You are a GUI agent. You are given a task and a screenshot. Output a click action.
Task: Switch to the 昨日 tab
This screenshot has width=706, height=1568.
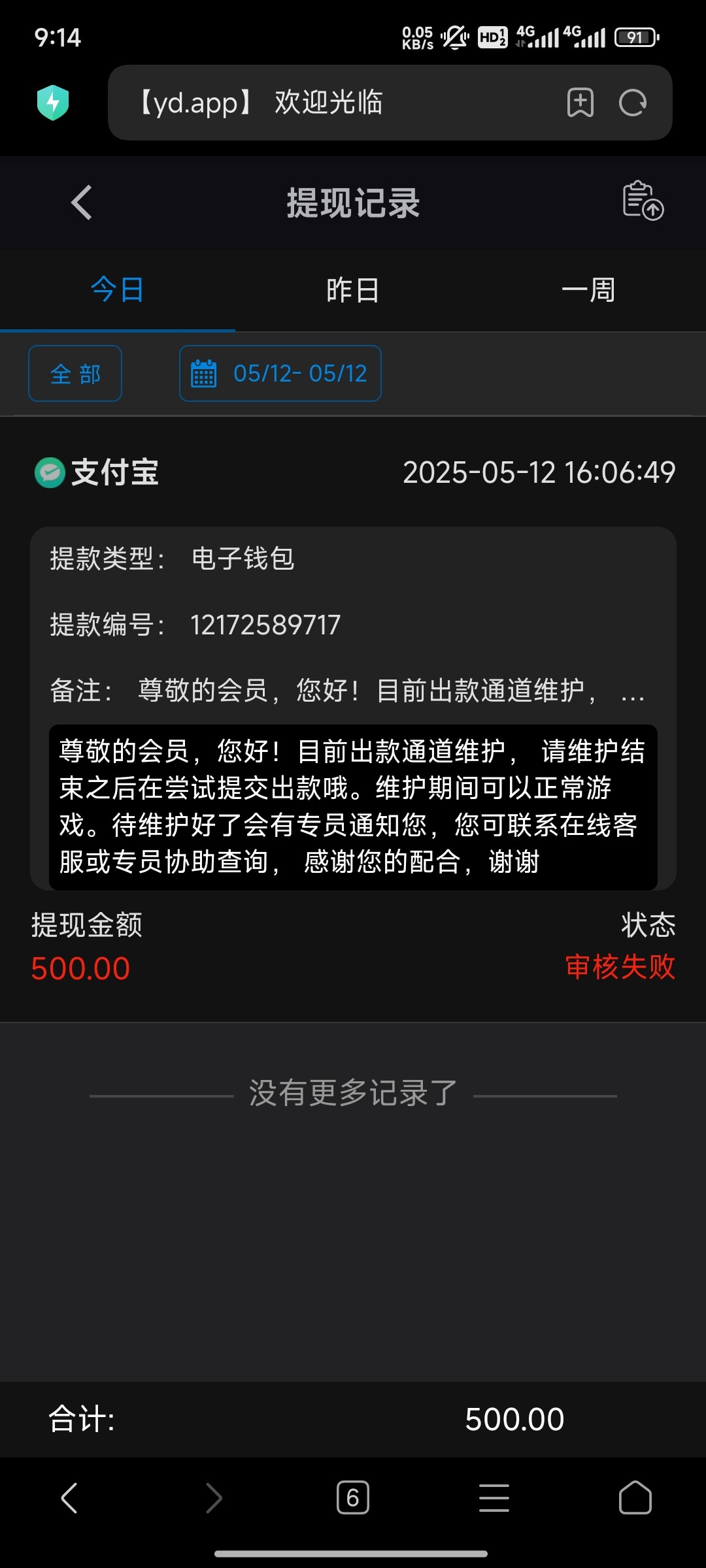353,290
